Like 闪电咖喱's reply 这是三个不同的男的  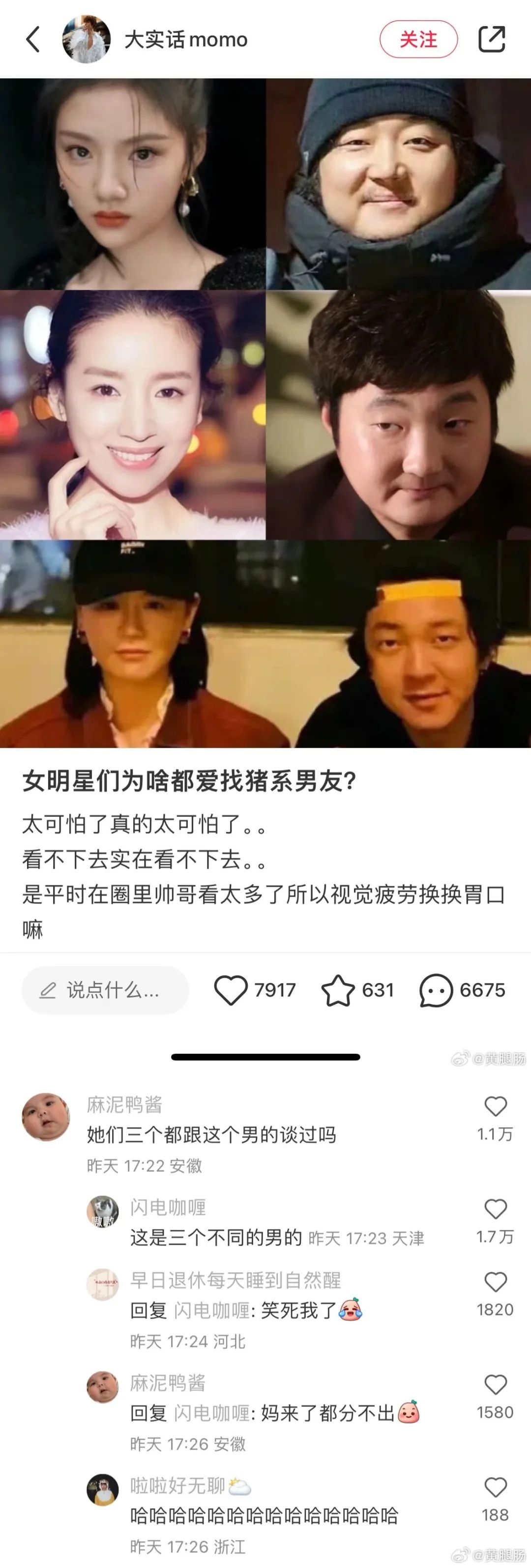(495, 1209)
